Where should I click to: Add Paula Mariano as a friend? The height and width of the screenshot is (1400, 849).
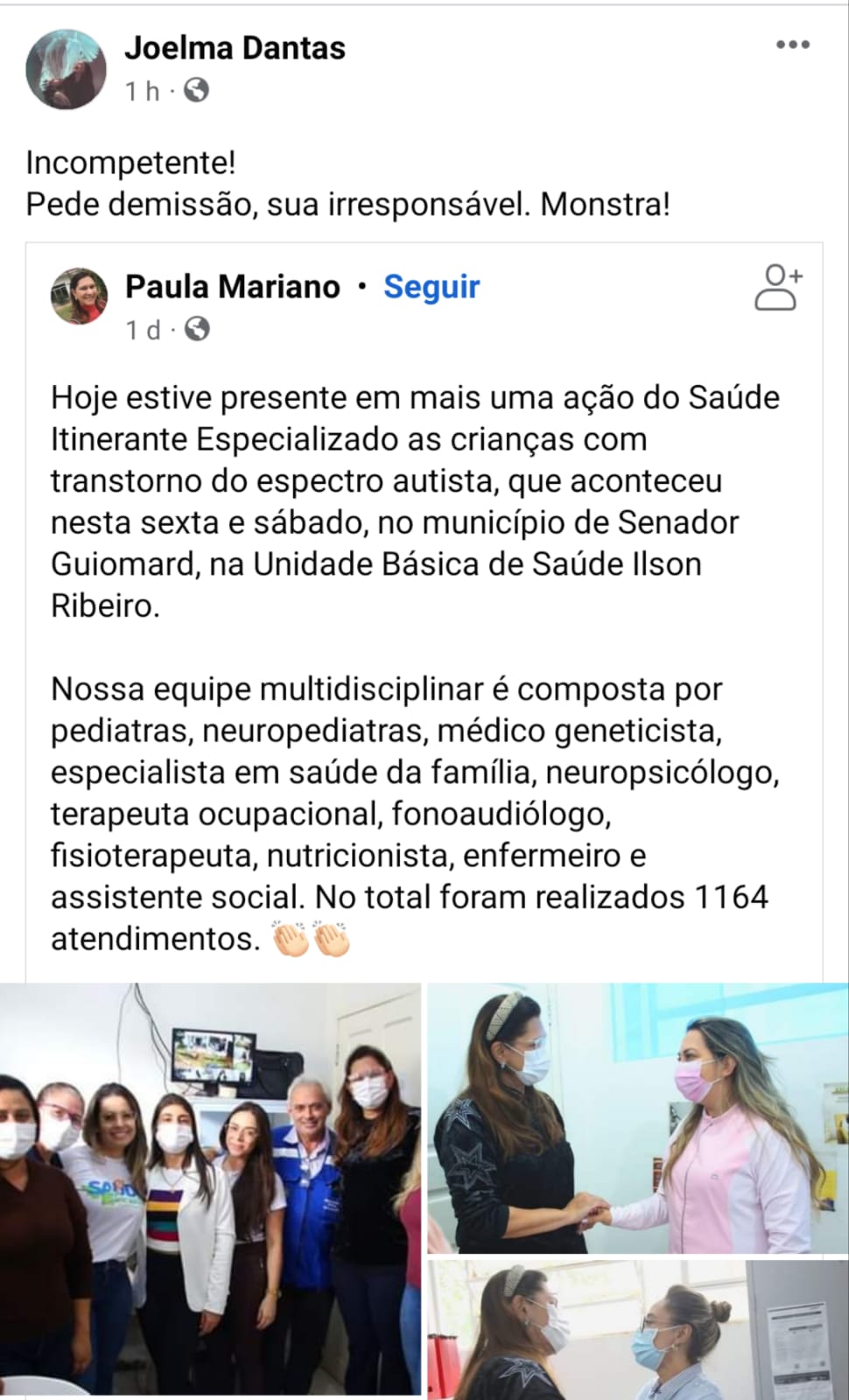pos(777,287)
